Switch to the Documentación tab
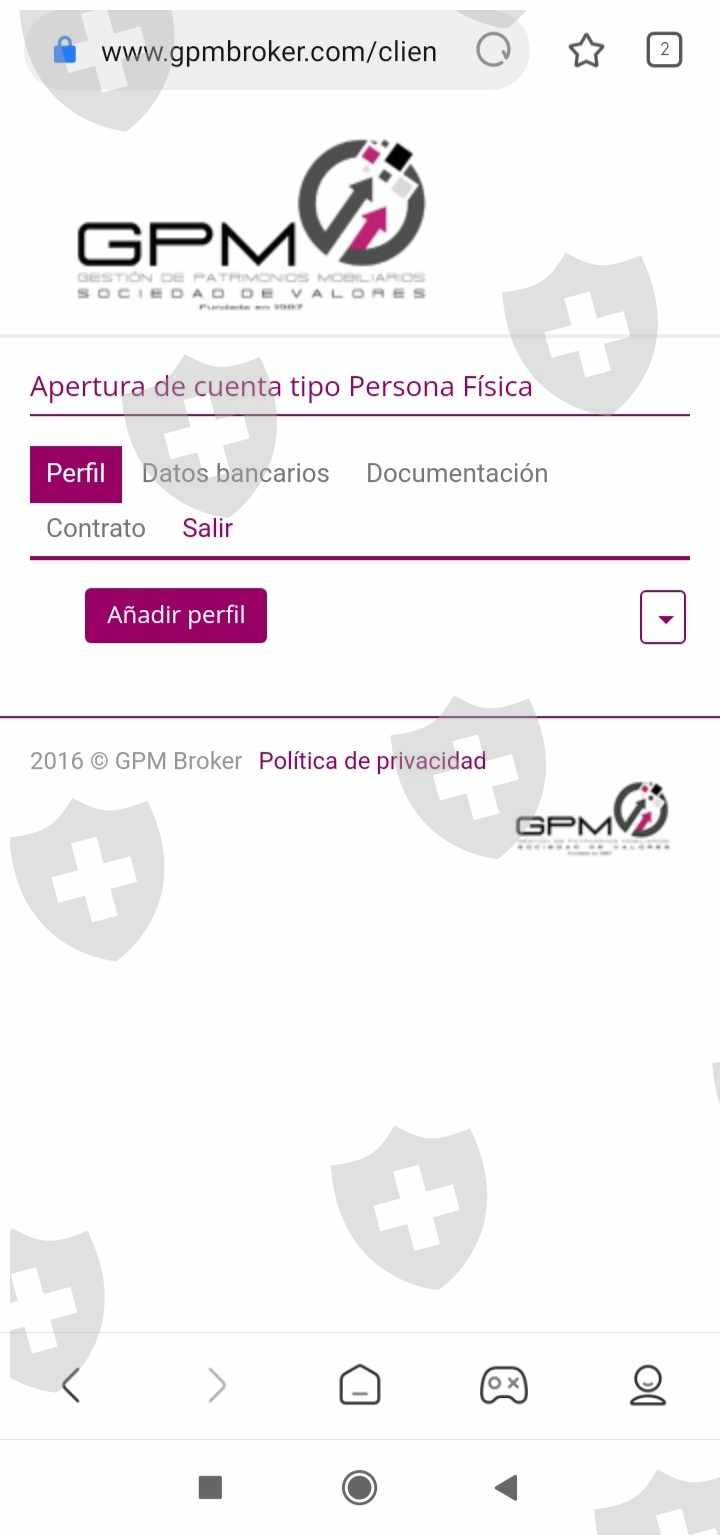 (457, 474)
